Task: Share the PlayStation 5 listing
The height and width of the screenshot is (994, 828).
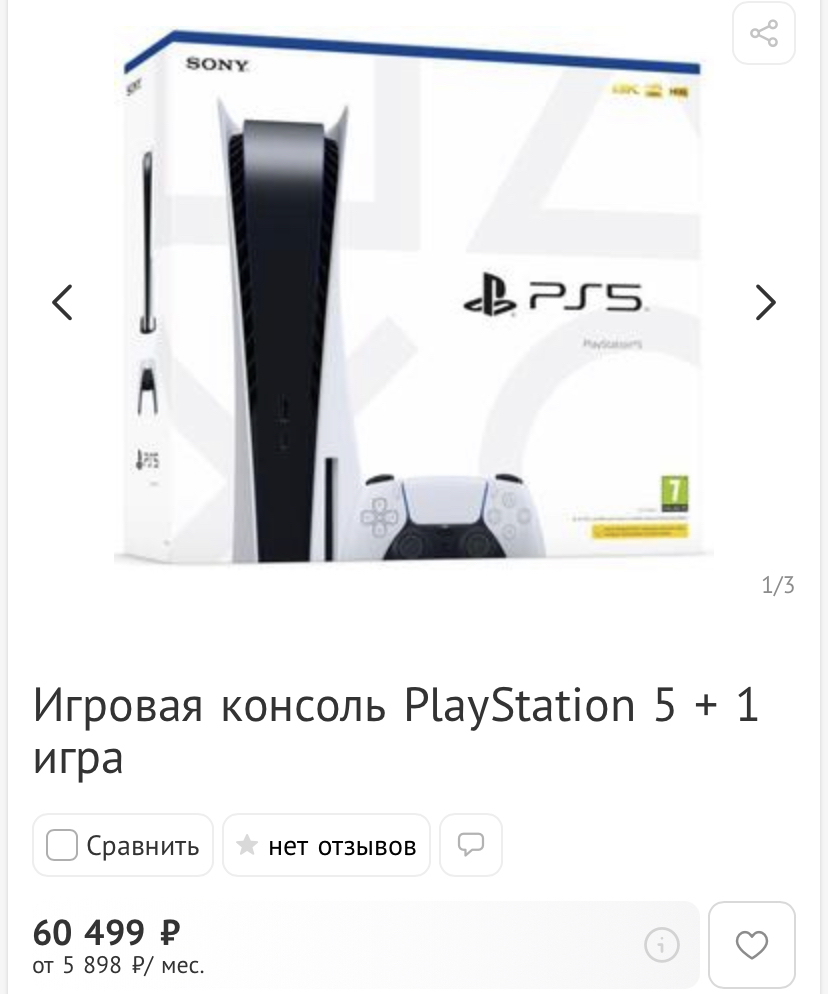Action: coord(763,32)
